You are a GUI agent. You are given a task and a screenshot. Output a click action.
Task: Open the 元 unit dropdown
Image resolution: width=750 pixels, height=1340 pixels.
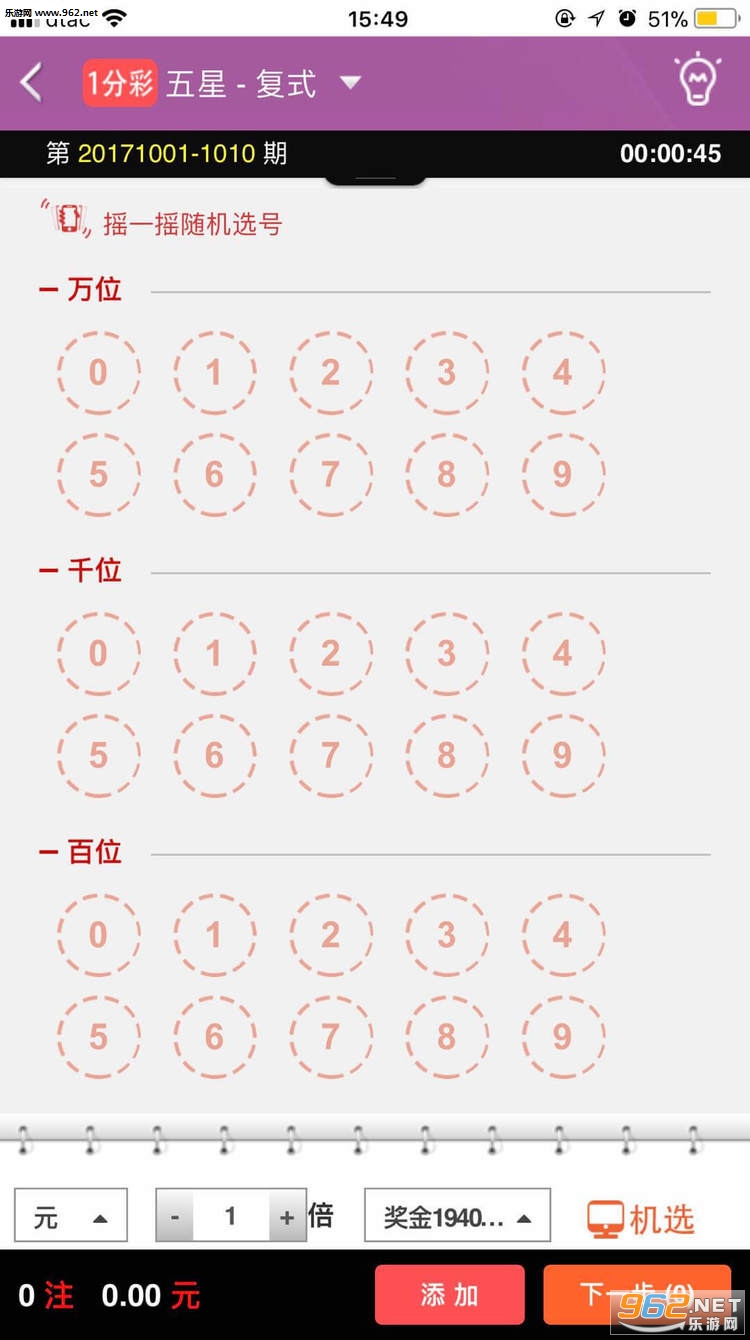point(71,1216)
